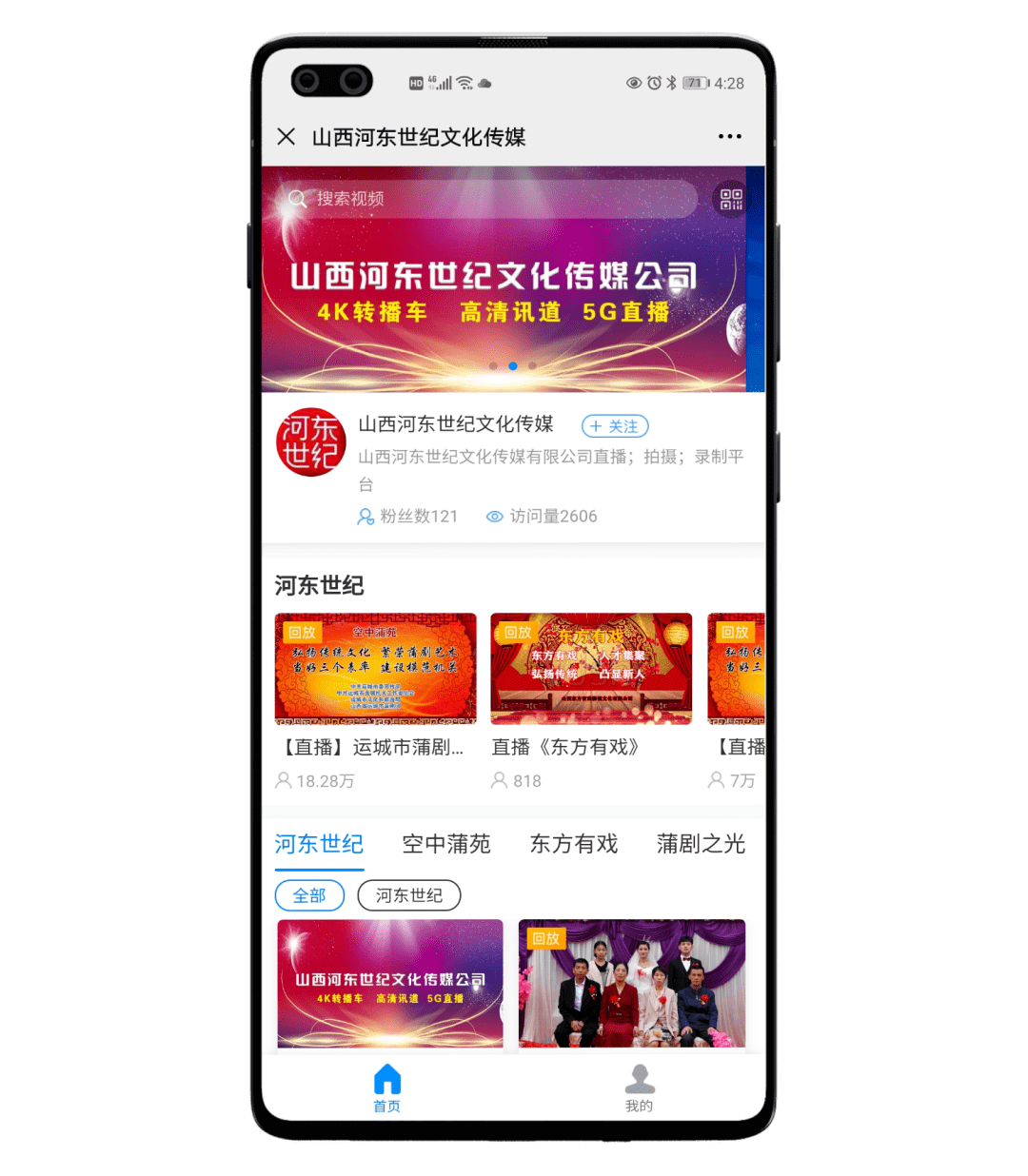
Task: Select the 全部 filter chip
Action: (x=309, y=895)
